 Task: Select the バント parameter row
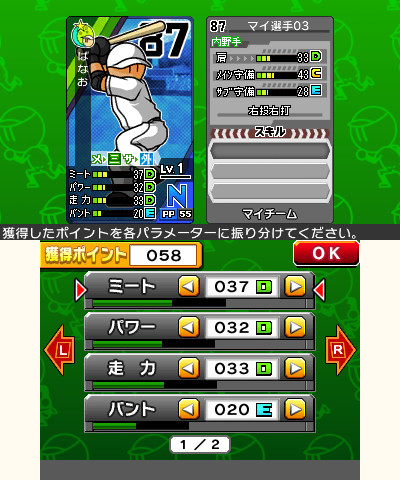(200, 413)
